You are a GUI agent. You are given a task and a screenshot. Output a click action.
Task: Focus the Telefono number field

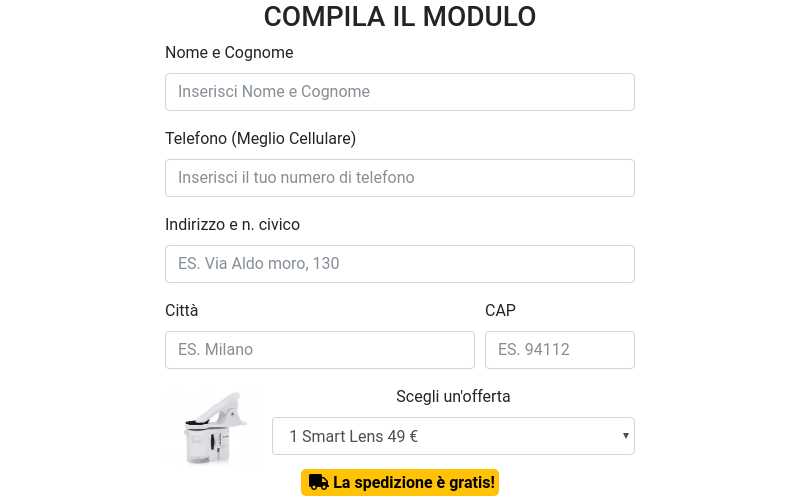[399, 178]
